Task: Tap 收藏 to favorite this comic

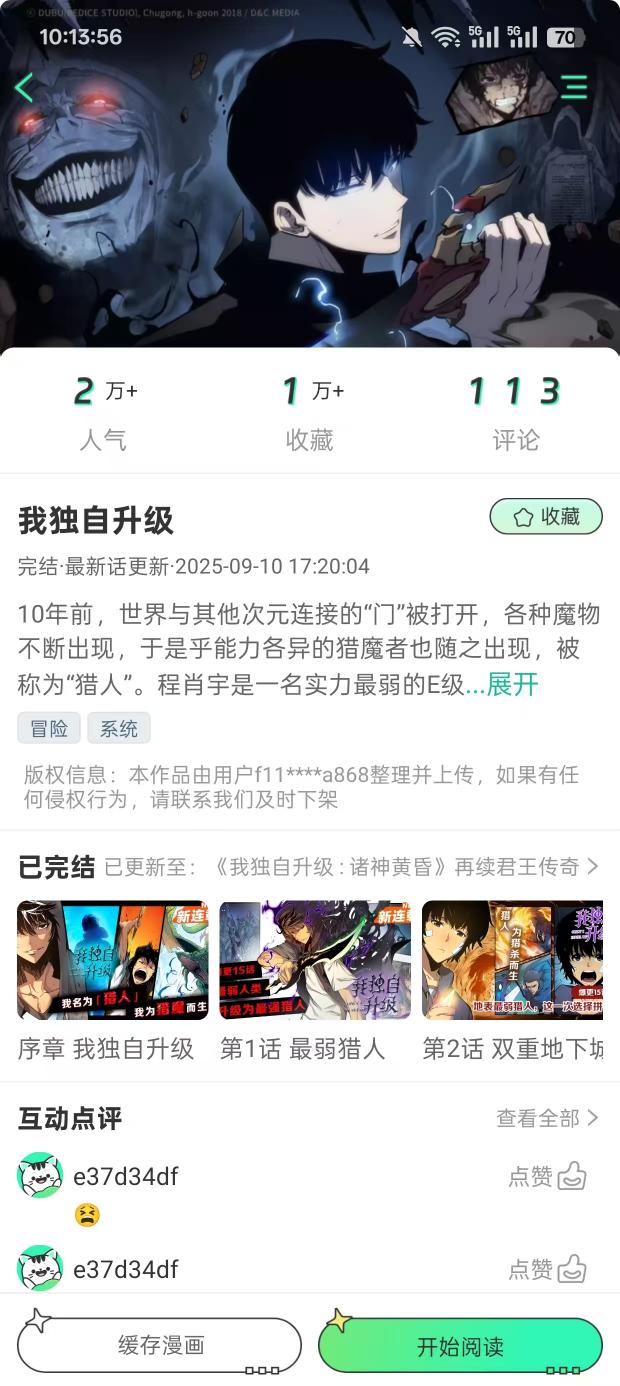Action: coord(546,517)
